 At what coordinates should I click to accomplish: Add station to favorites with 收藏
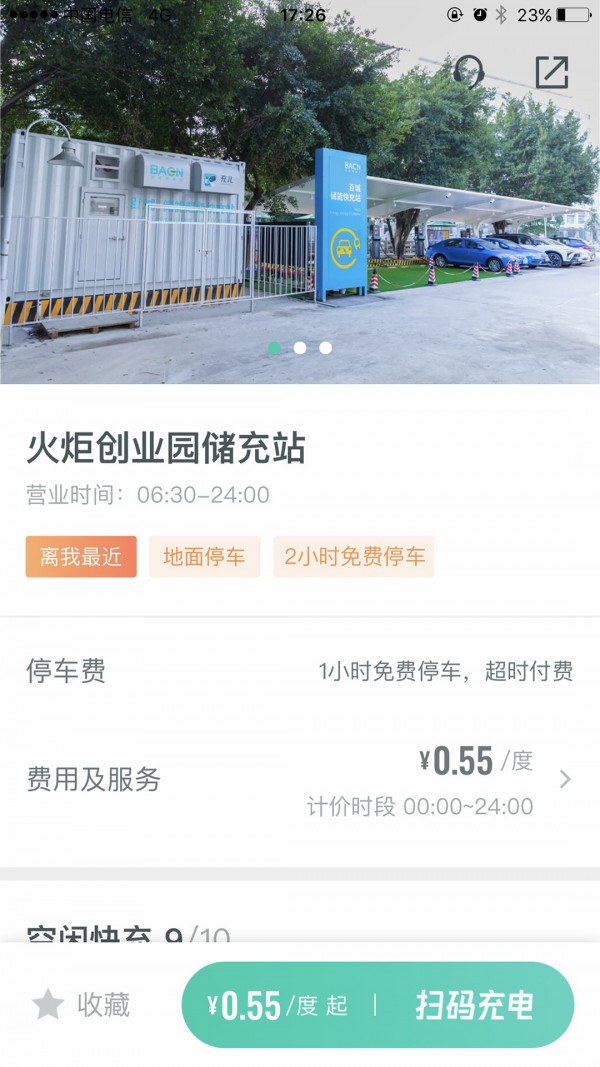tap(82, 1005)
